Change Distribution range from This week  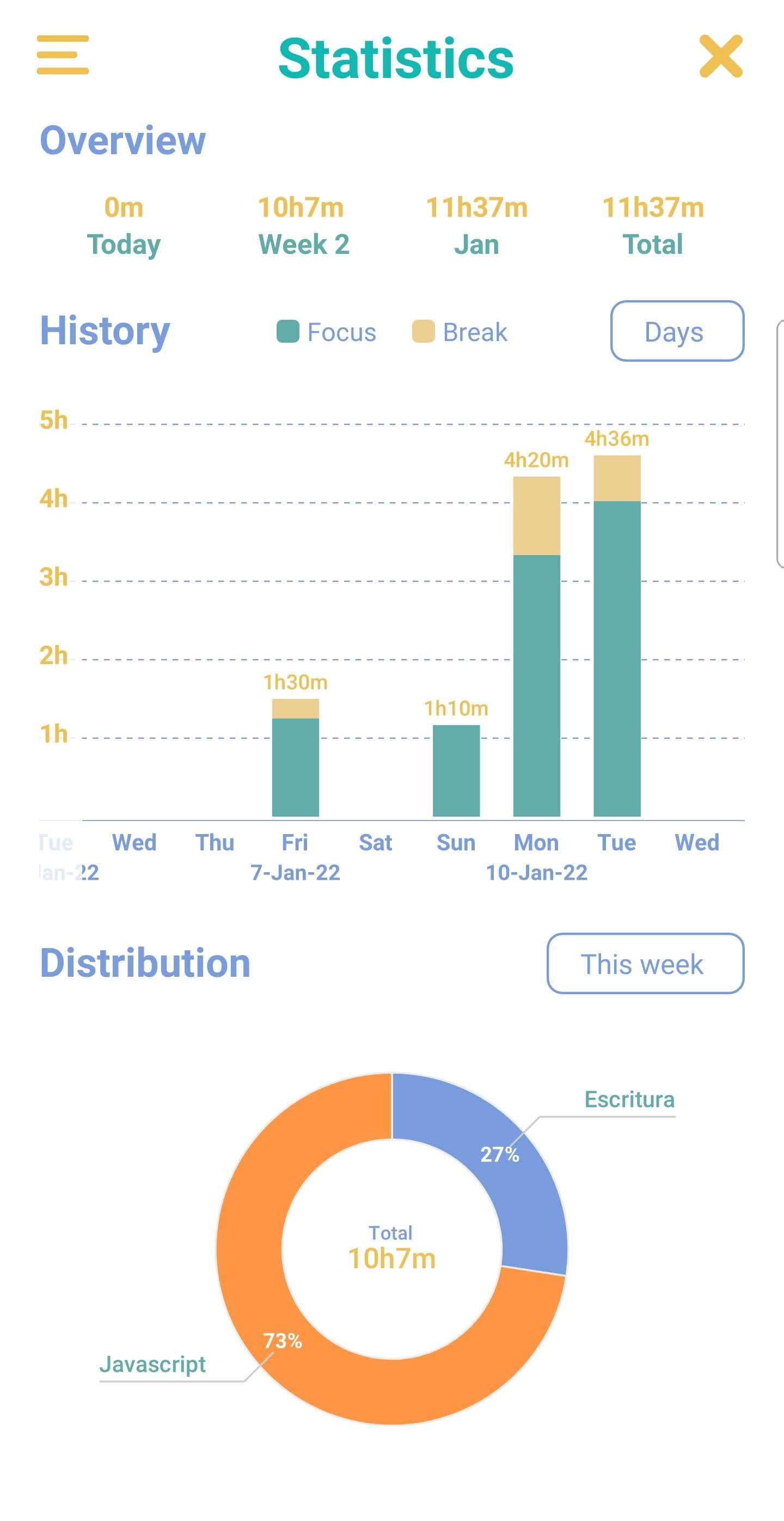click(x=645, y=964)
